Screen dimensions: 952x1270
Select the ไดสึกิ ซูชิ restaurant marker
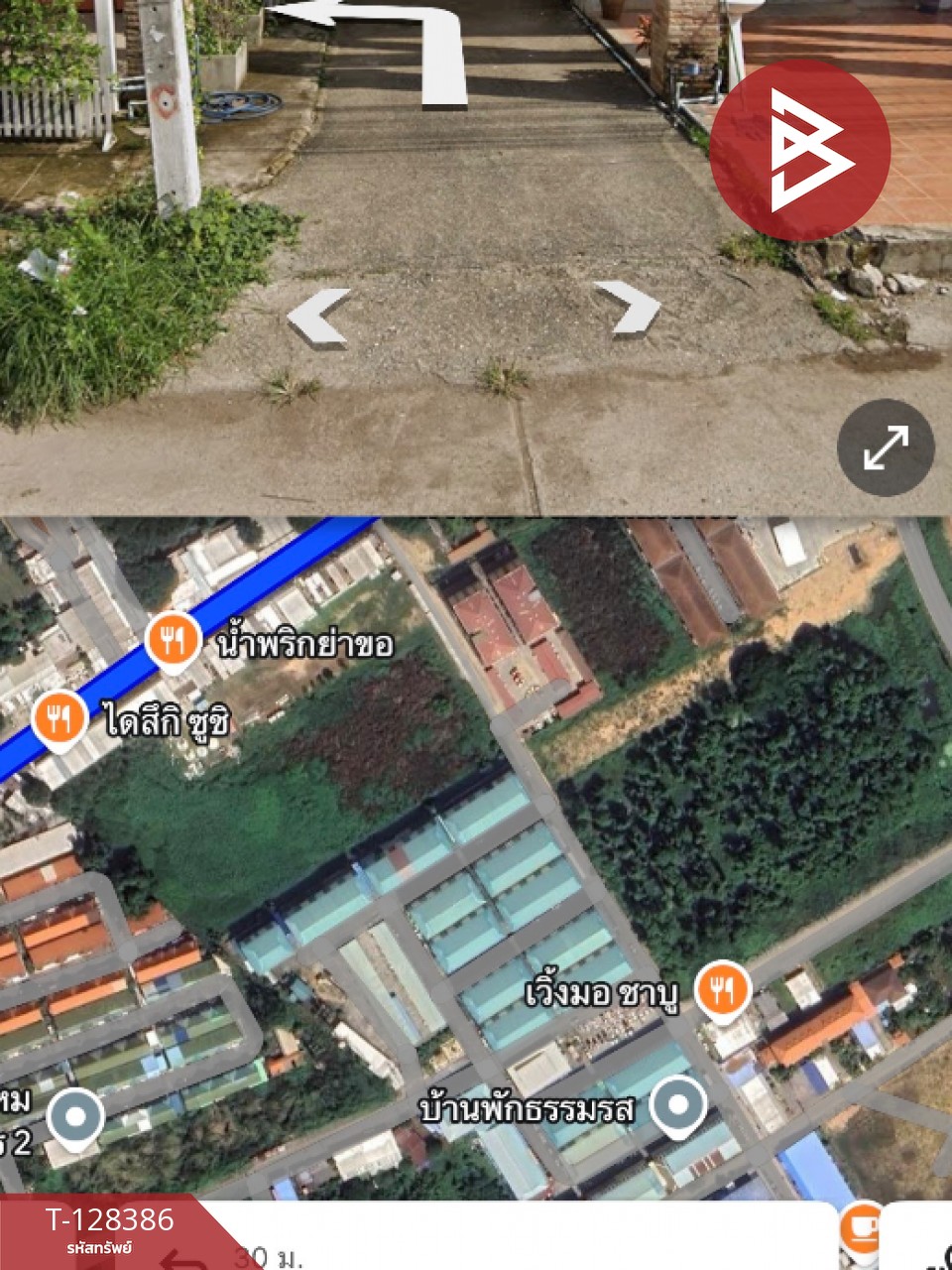click(59, 718)
